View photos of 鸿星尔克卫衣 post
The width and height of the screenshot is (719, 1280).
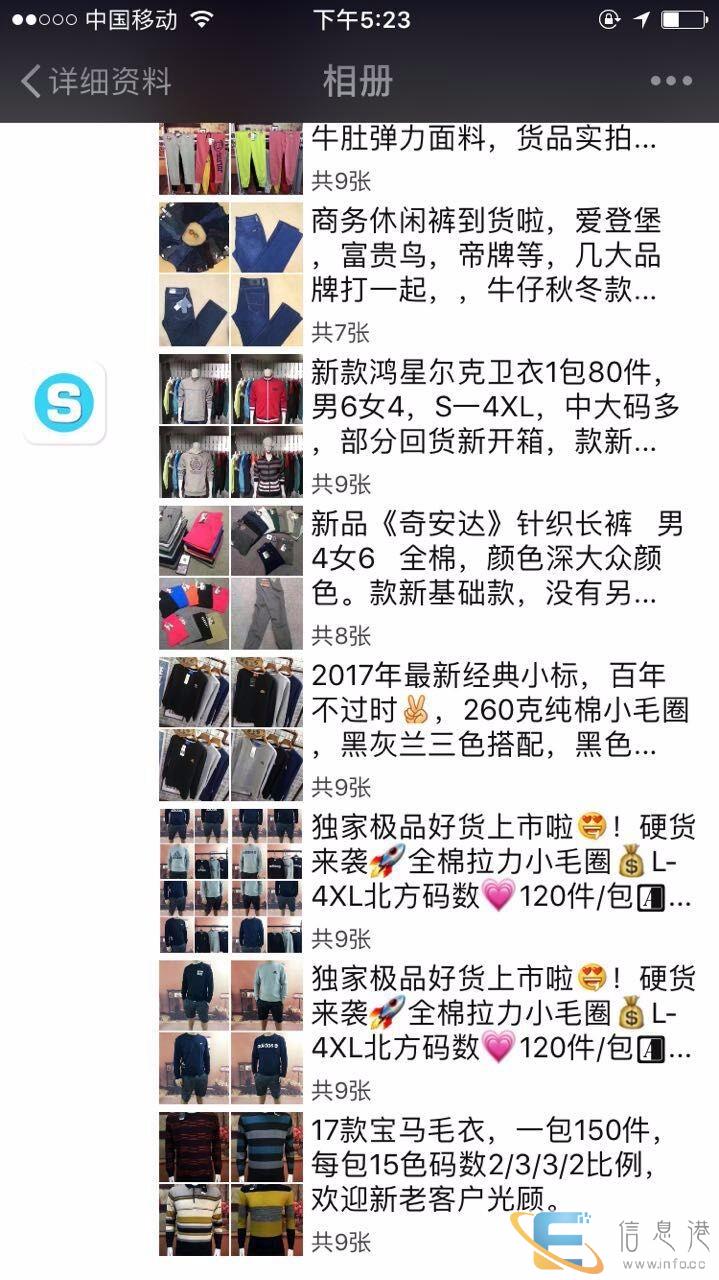click(x=231, y=426)
